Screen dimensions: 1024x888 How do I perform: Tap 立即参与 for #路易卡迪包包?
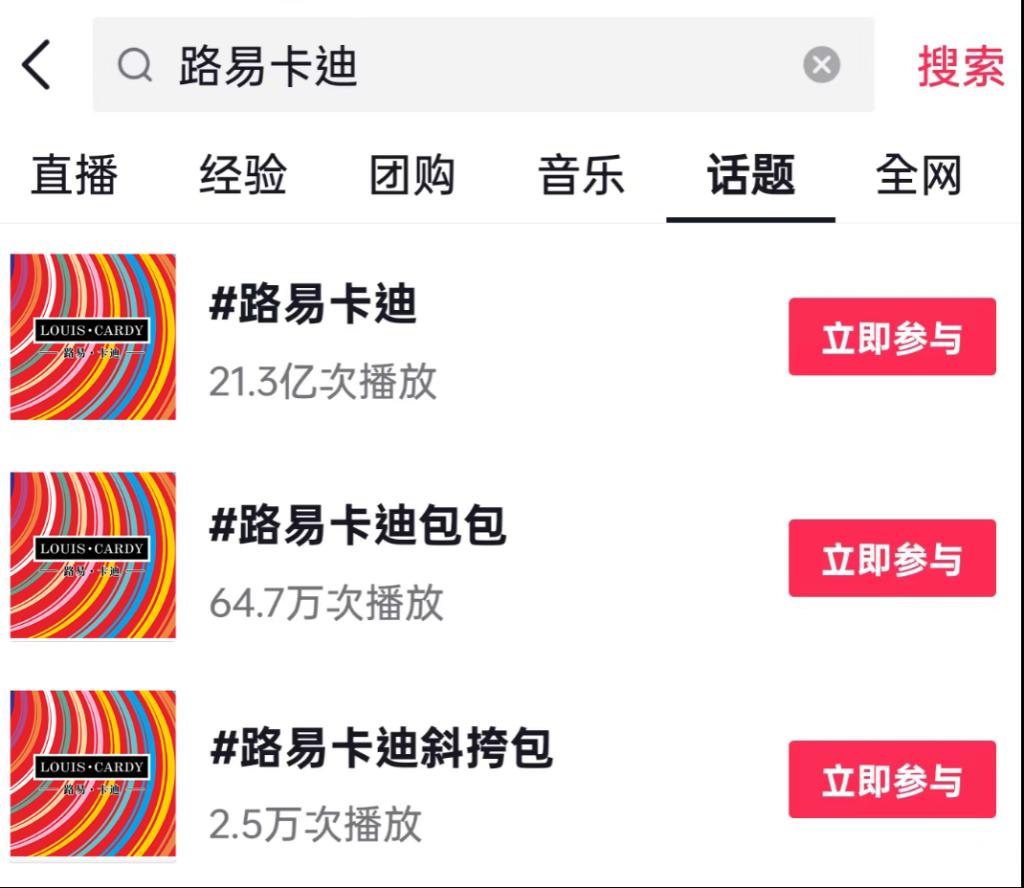(892, 558)
